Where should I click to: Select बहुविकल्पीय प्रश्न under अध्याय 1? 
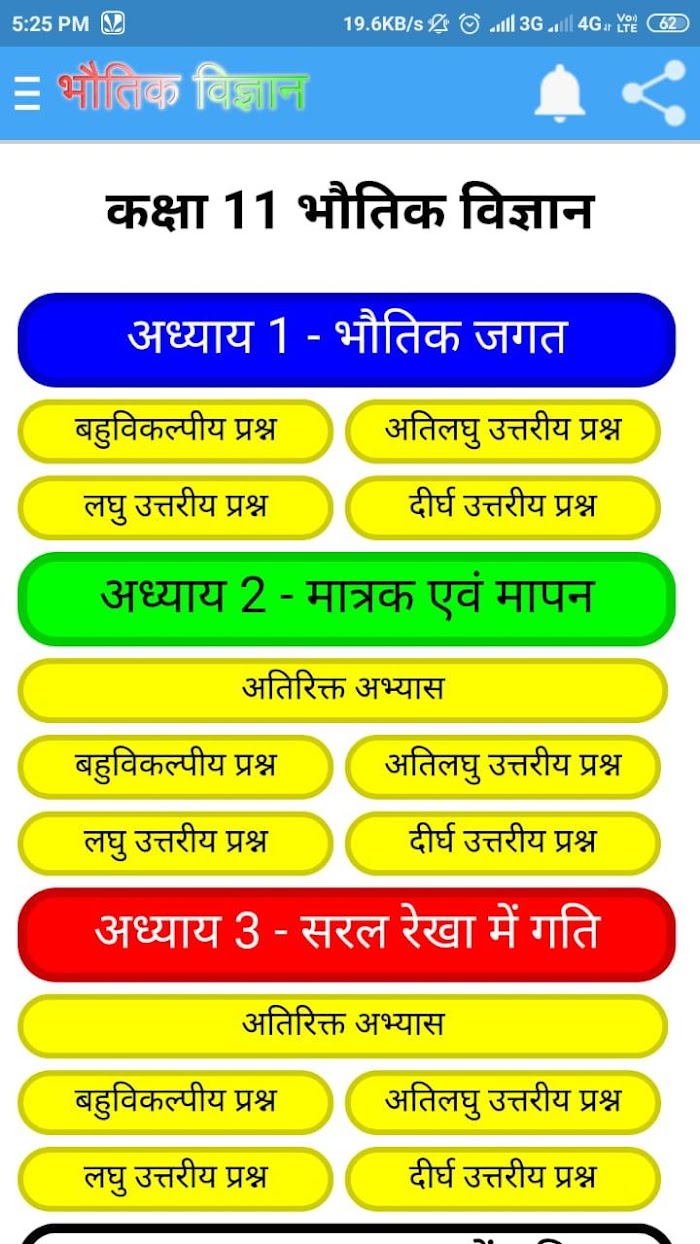tap(175, 431)
